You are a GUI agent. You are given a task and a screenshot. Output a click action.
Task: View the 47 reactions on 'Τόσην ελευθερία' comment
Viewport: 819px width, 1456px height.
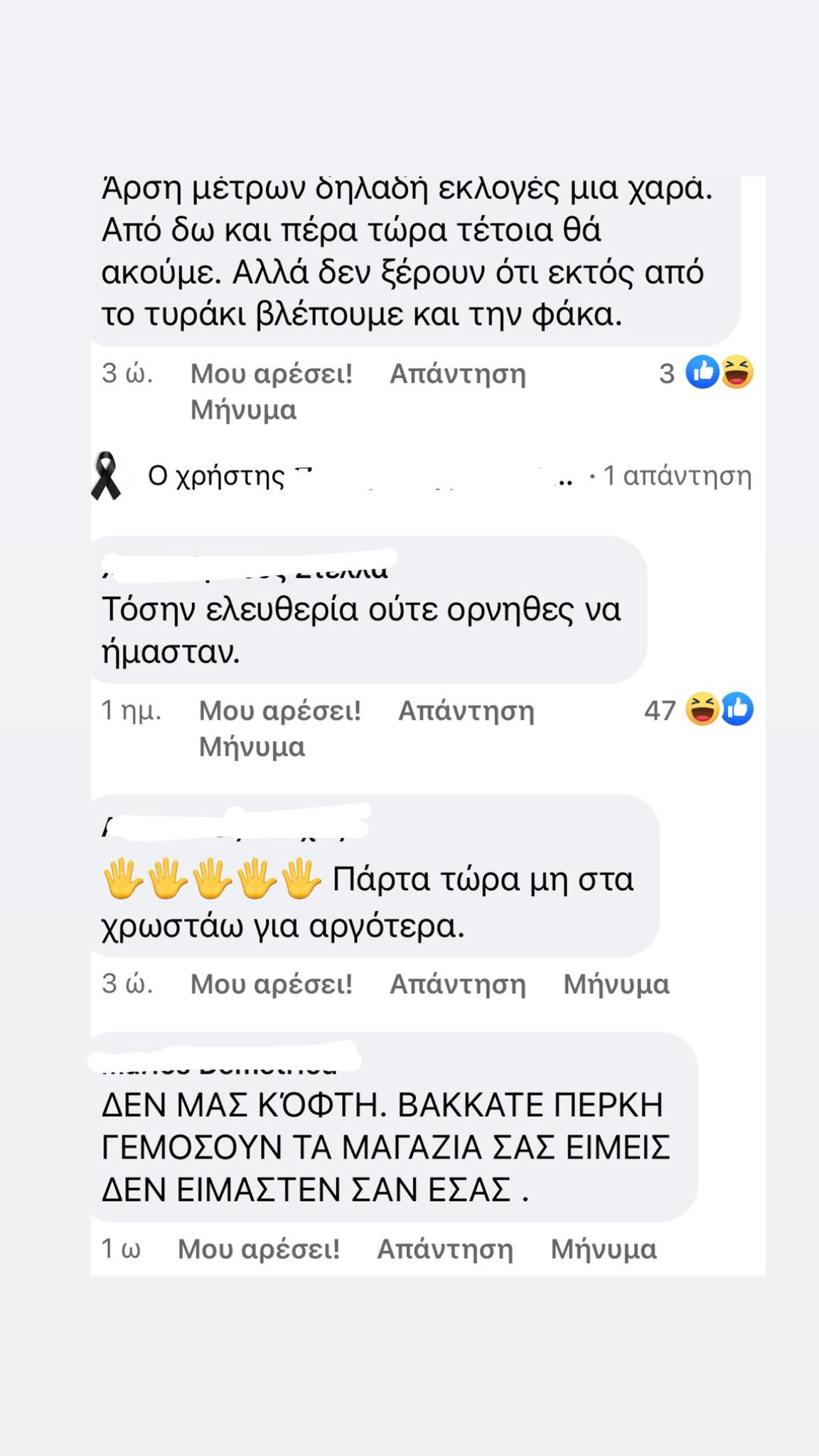(699, 710)
